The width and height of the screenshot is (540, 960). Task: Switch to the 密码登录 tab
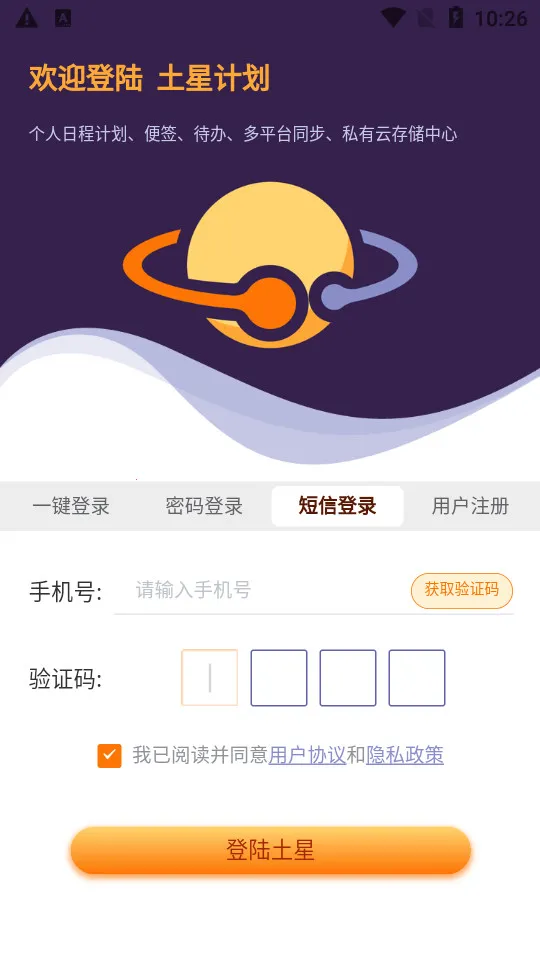[204, 506]
